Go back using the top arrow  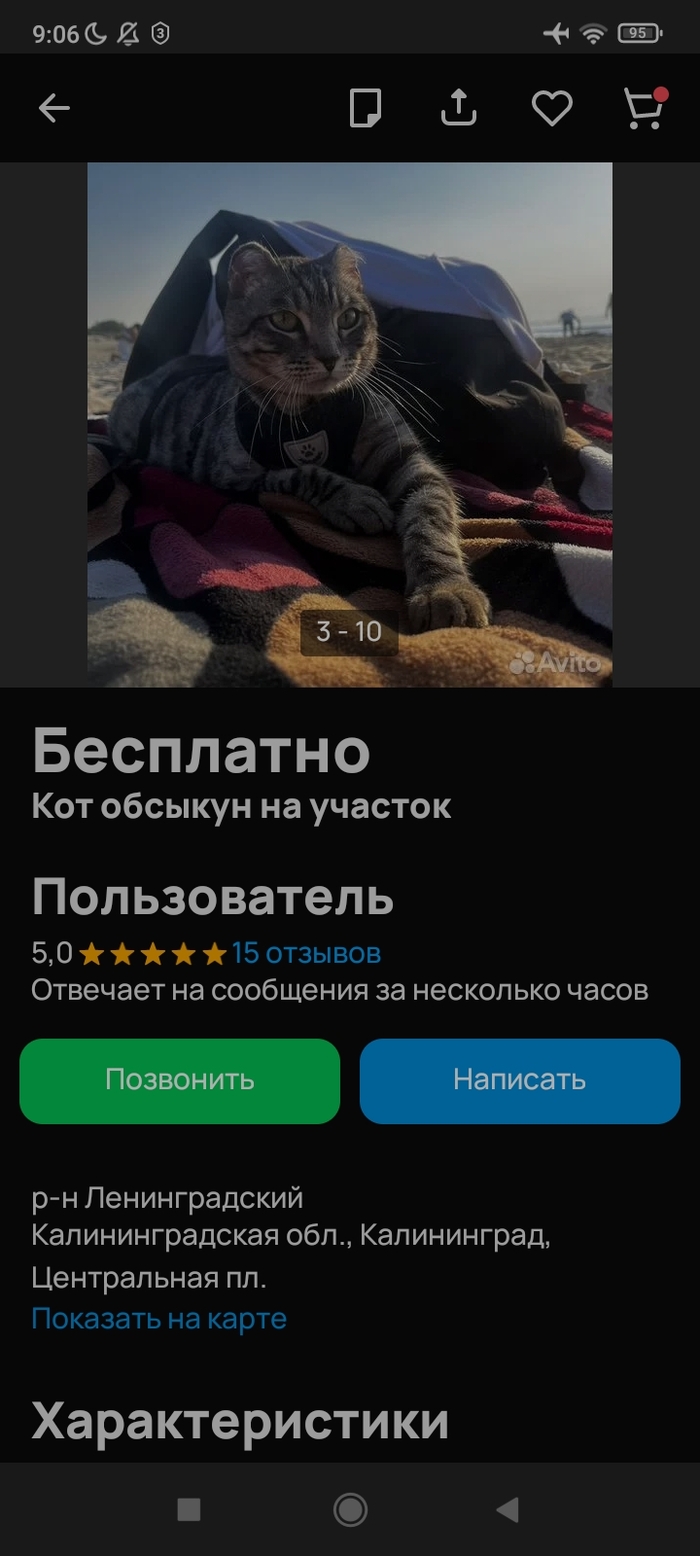(54, 108)
